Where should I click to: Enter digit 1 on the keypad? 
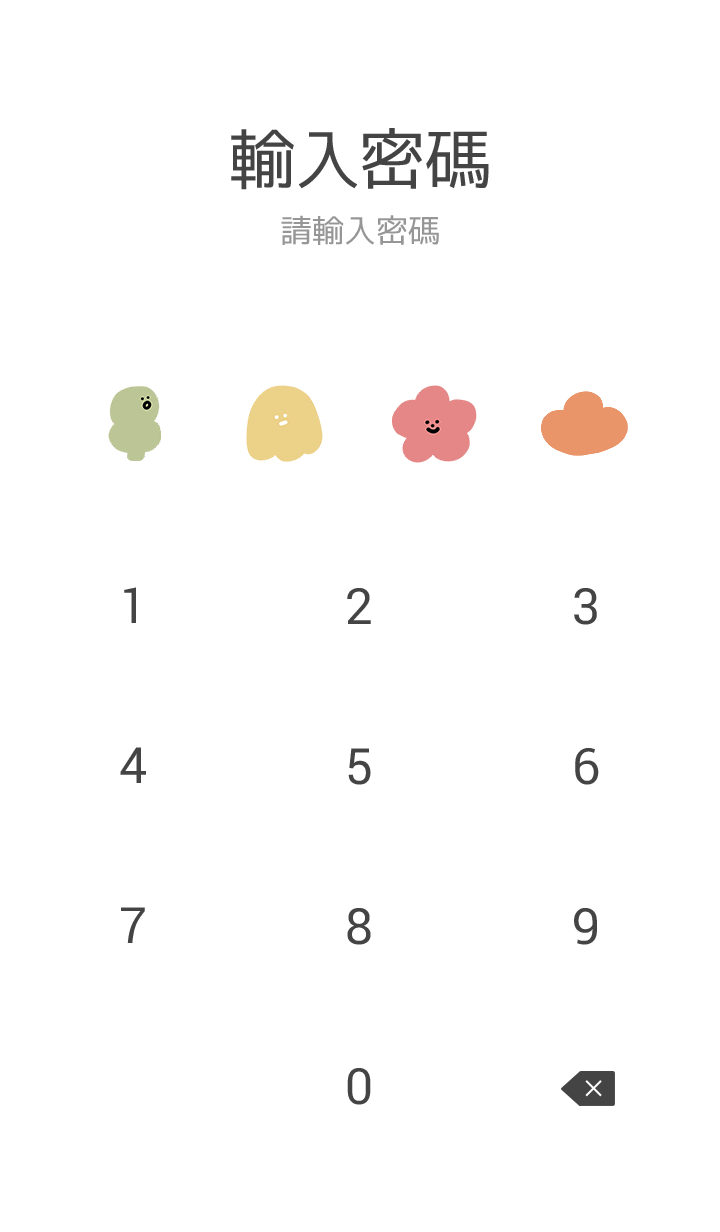click(132, 607)
